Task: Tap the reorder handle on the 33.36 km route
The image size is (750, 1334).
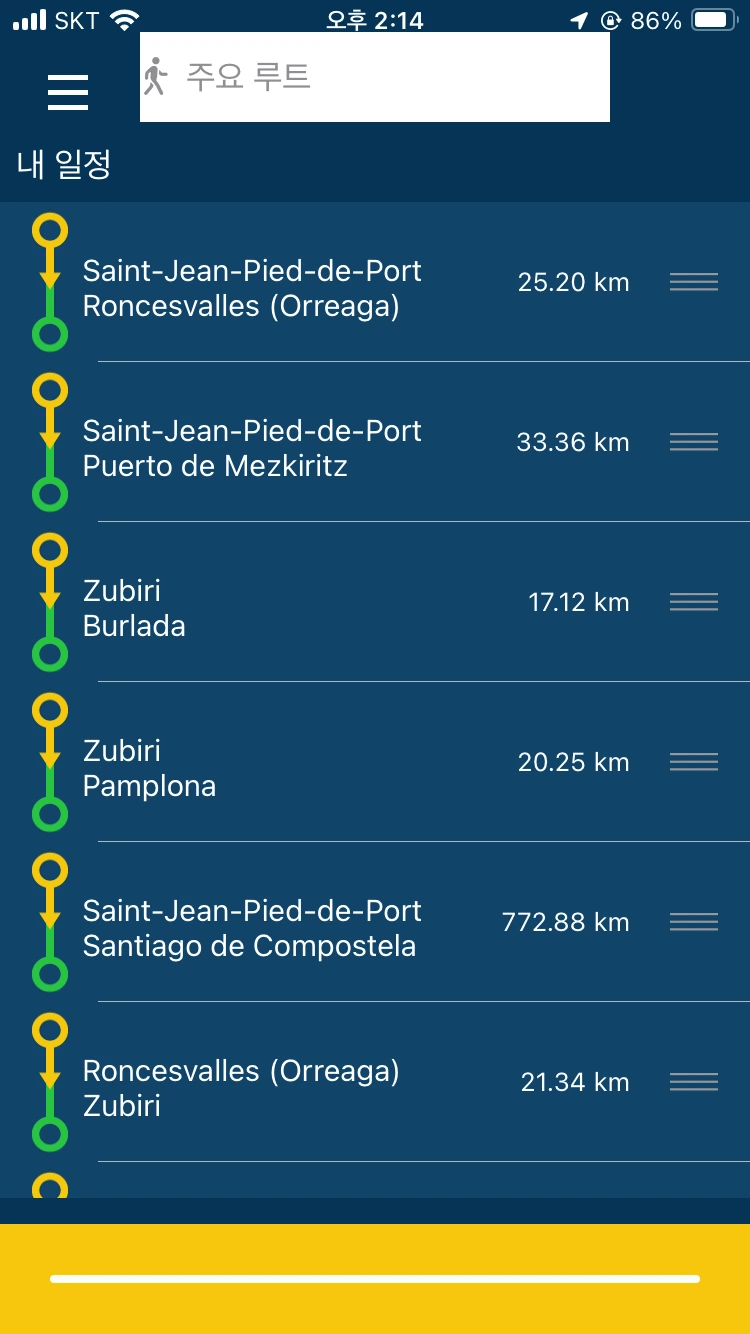Action: (x=694, y=442)
